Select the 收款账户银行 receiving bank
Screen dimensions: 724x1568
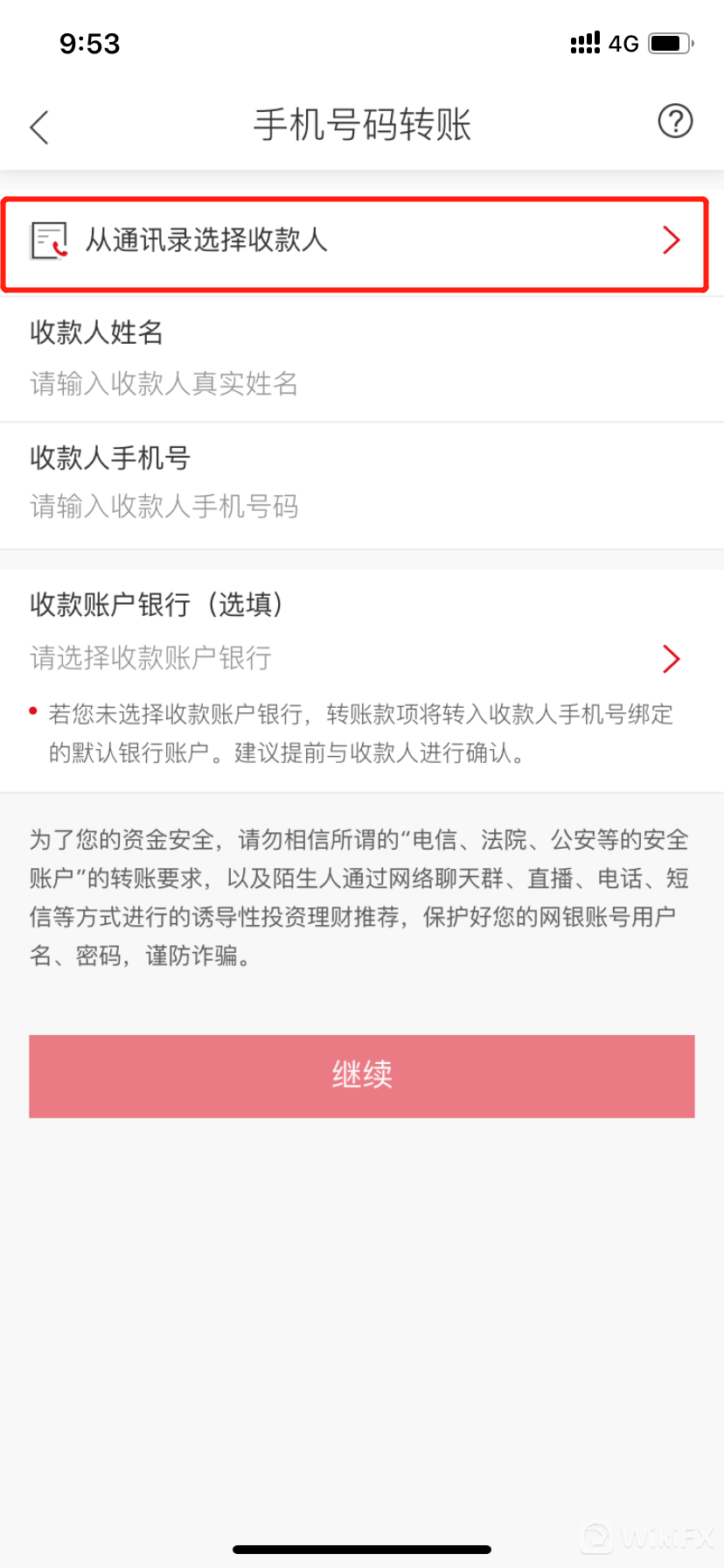click(x=354, y=658)
